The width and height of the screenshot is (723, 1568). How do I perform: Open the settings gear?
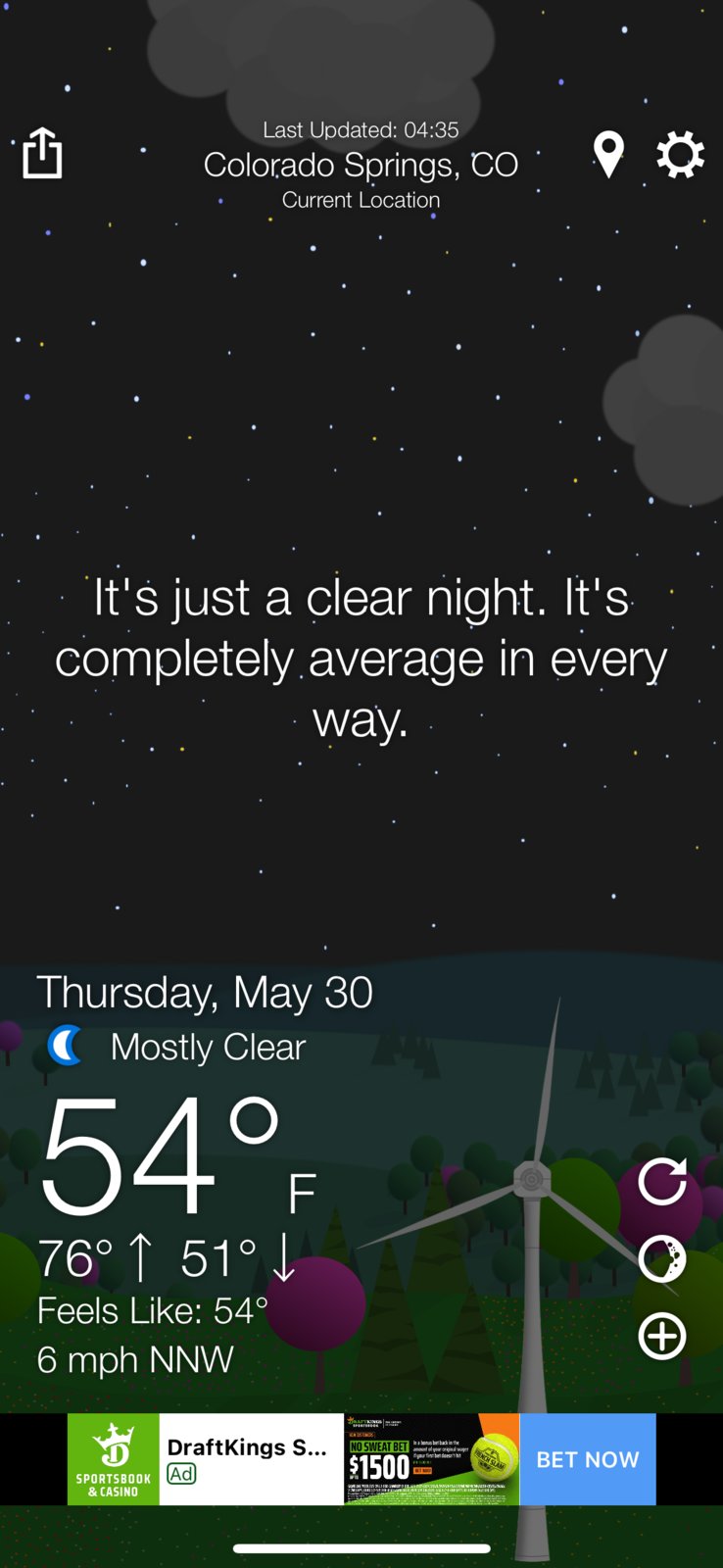click(x=680, y=155)
